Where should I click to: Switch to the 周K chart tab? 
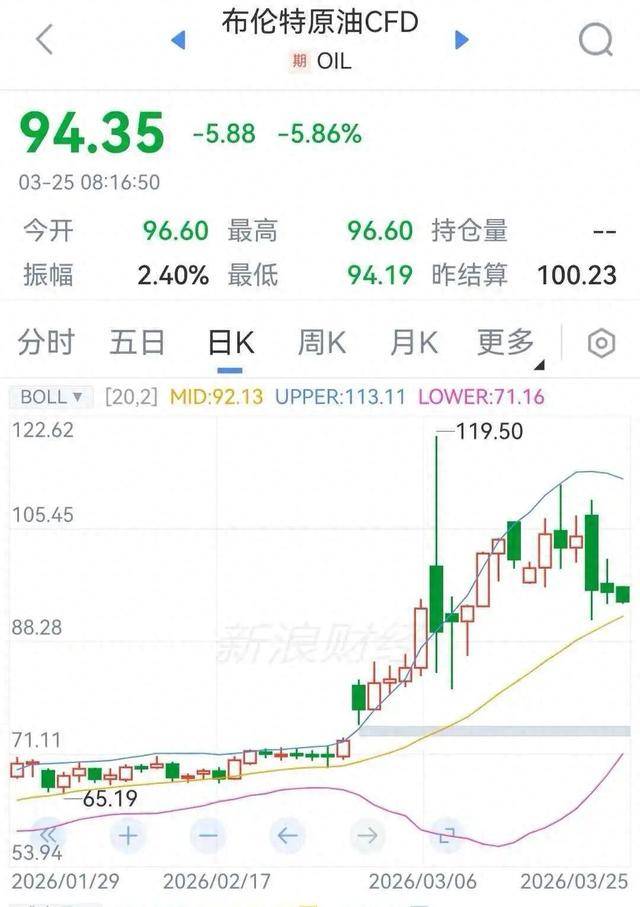pos(321,343)
